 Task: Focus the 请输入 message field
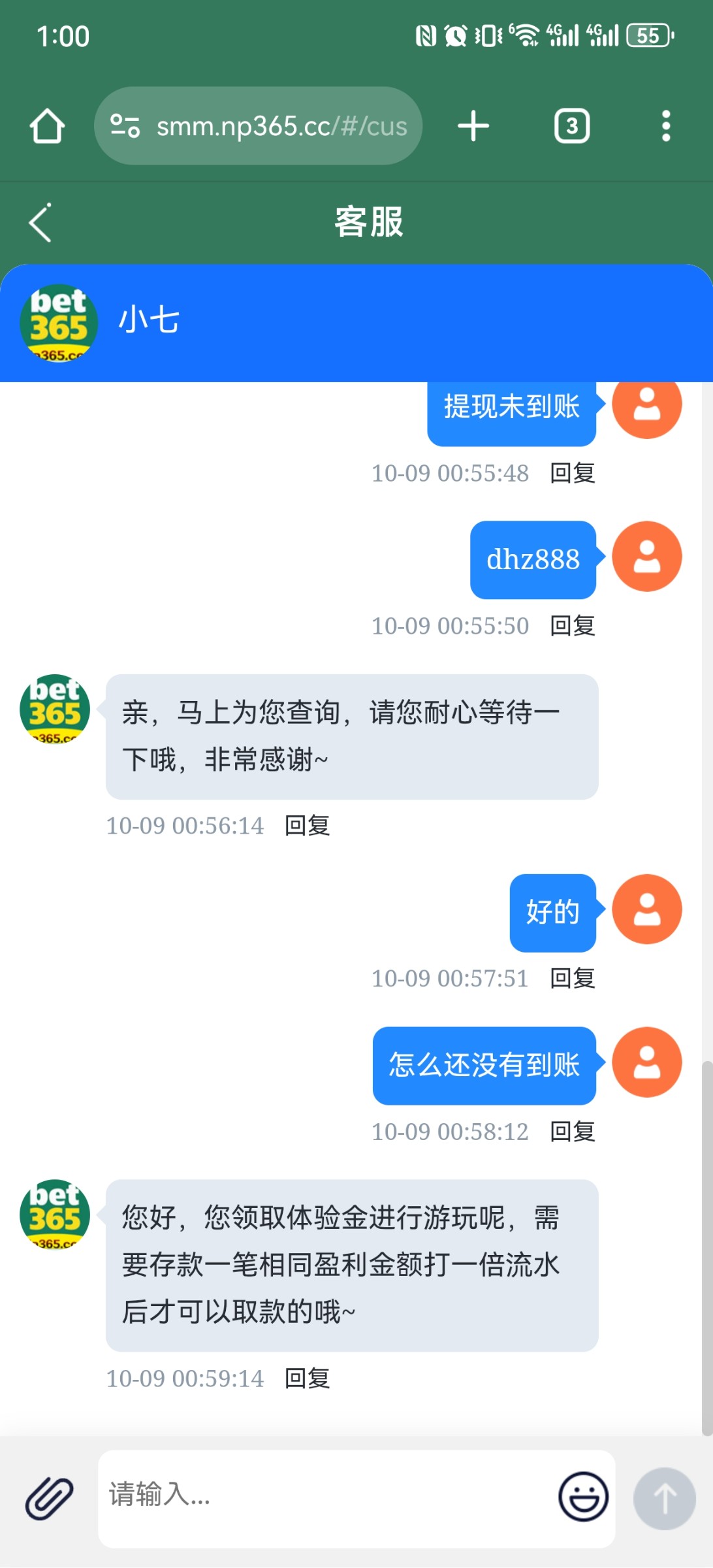click(326, 1499)
